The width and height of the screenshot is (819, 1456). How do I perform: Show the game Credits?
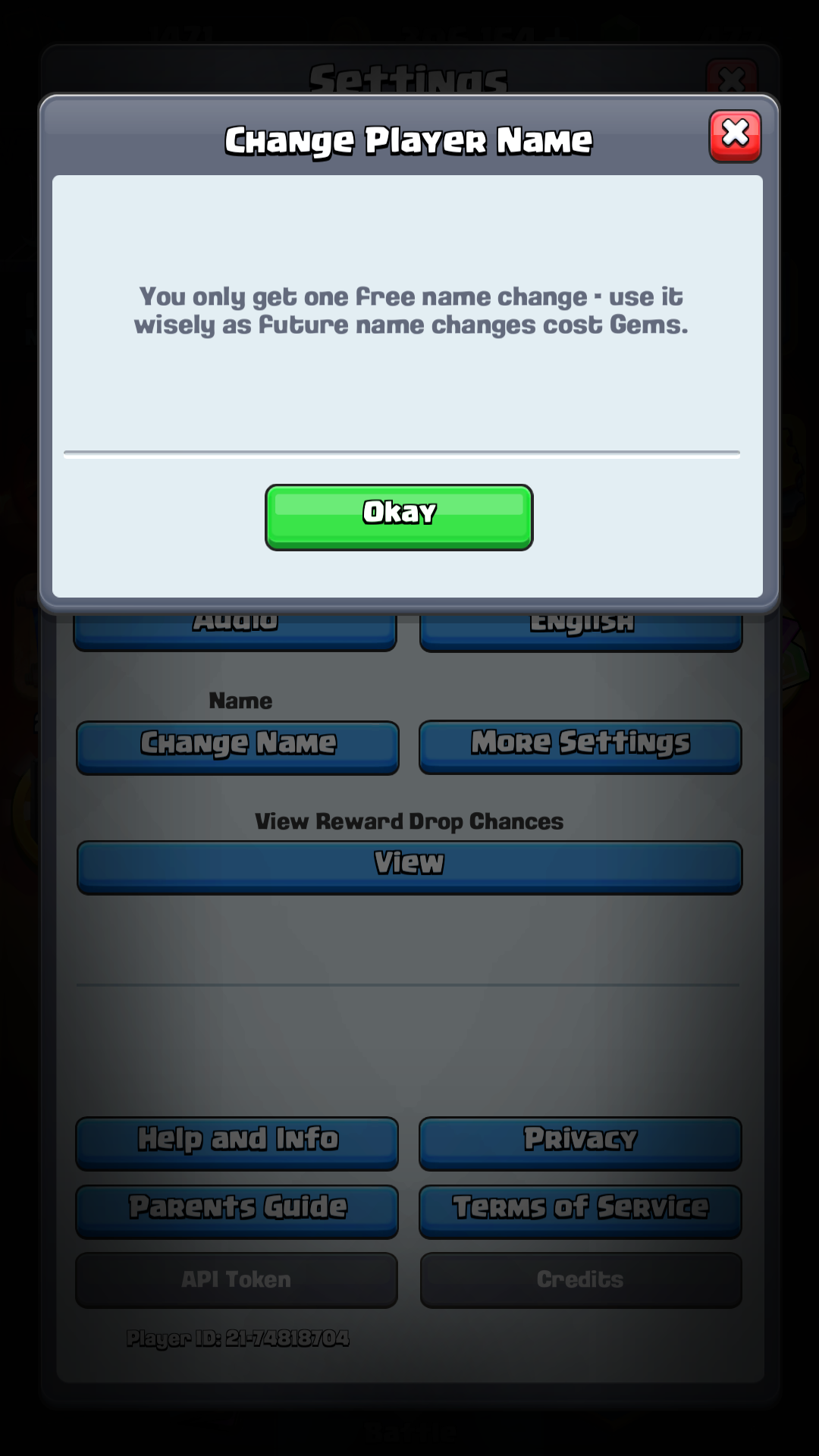coord(581,1280)
